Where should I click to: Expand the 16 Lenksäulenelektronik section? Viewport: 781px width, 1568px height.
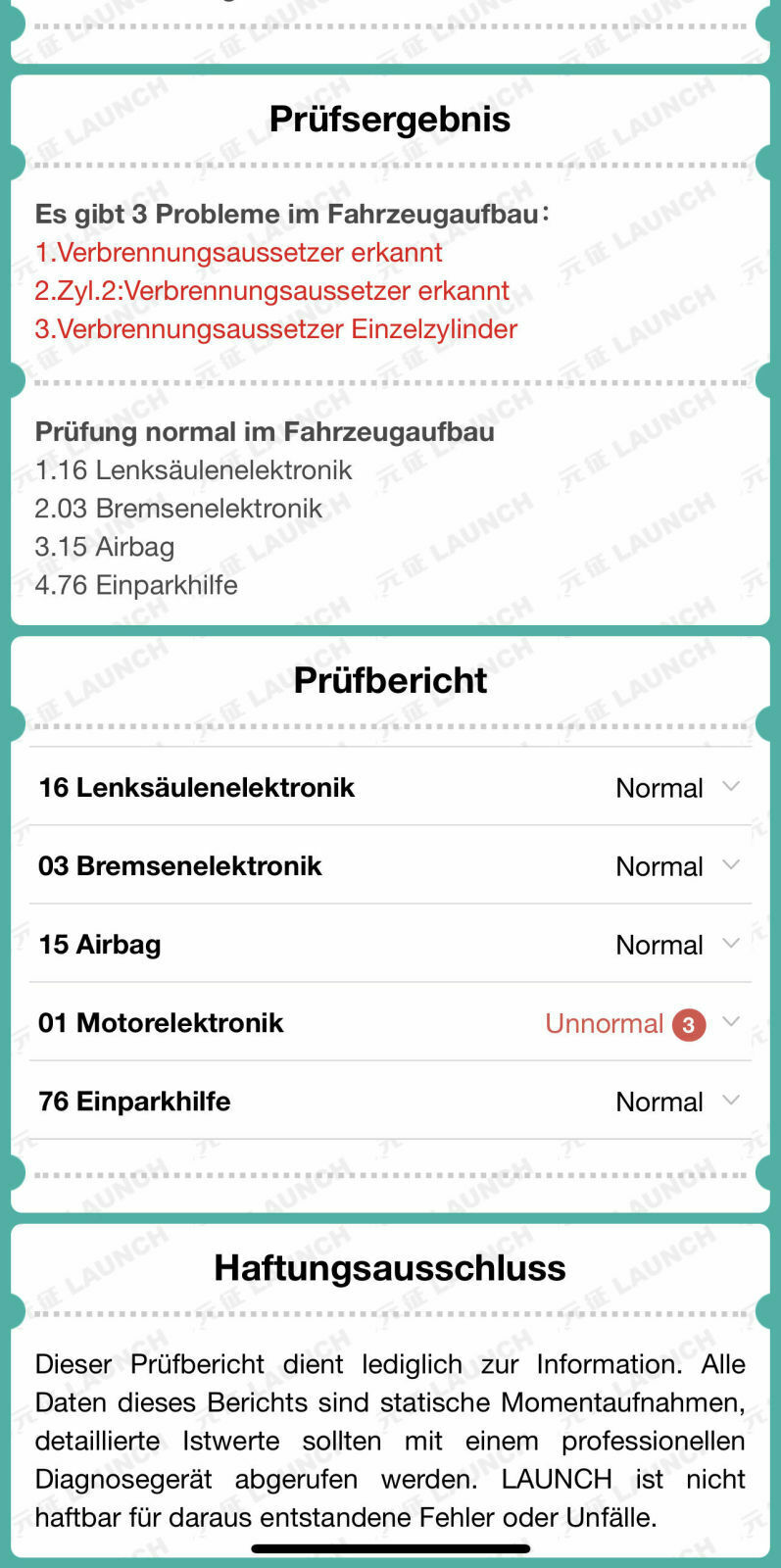pos(731,787)
